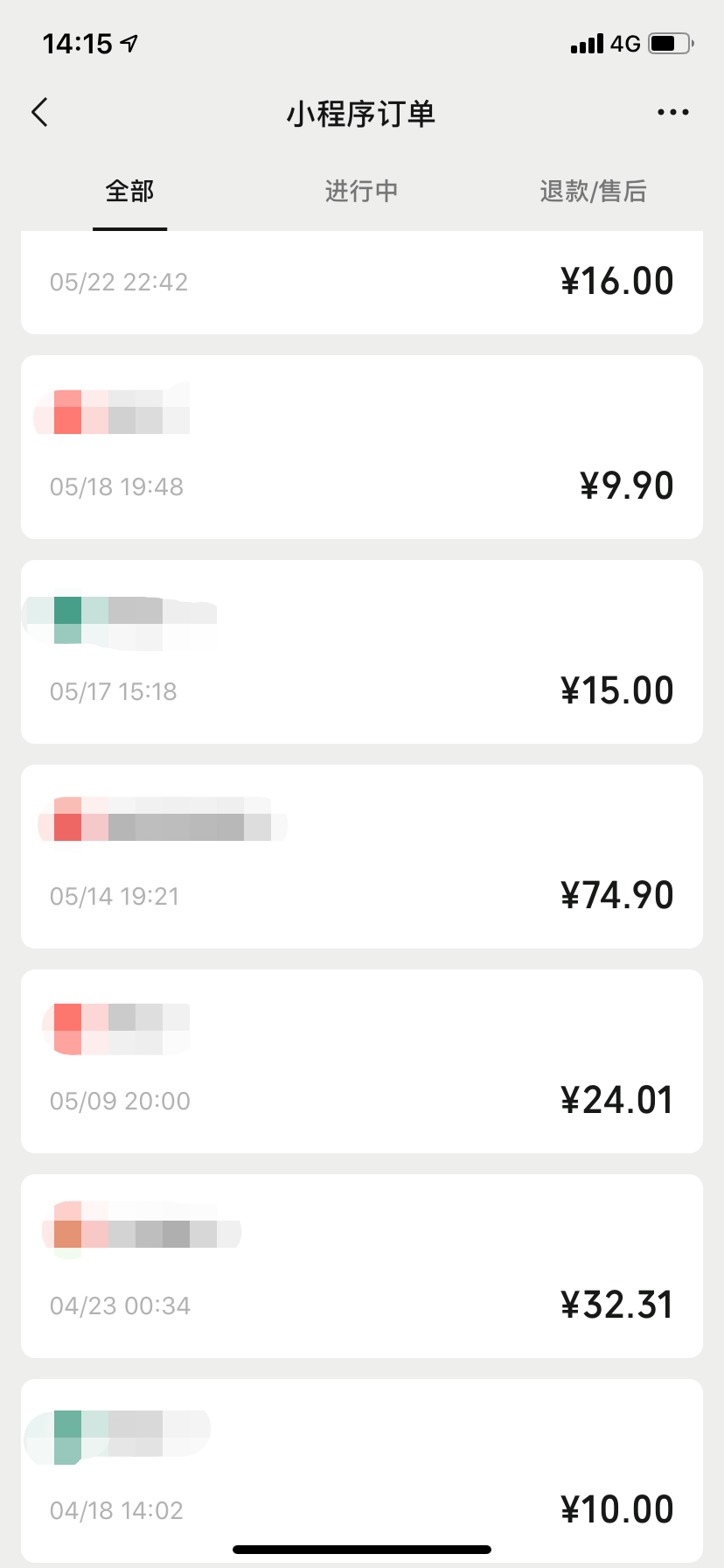Tap the ¥10.00 order from 04/18 14:02
Viewport: 724px width, 1568px height.
pos(362,1471)
